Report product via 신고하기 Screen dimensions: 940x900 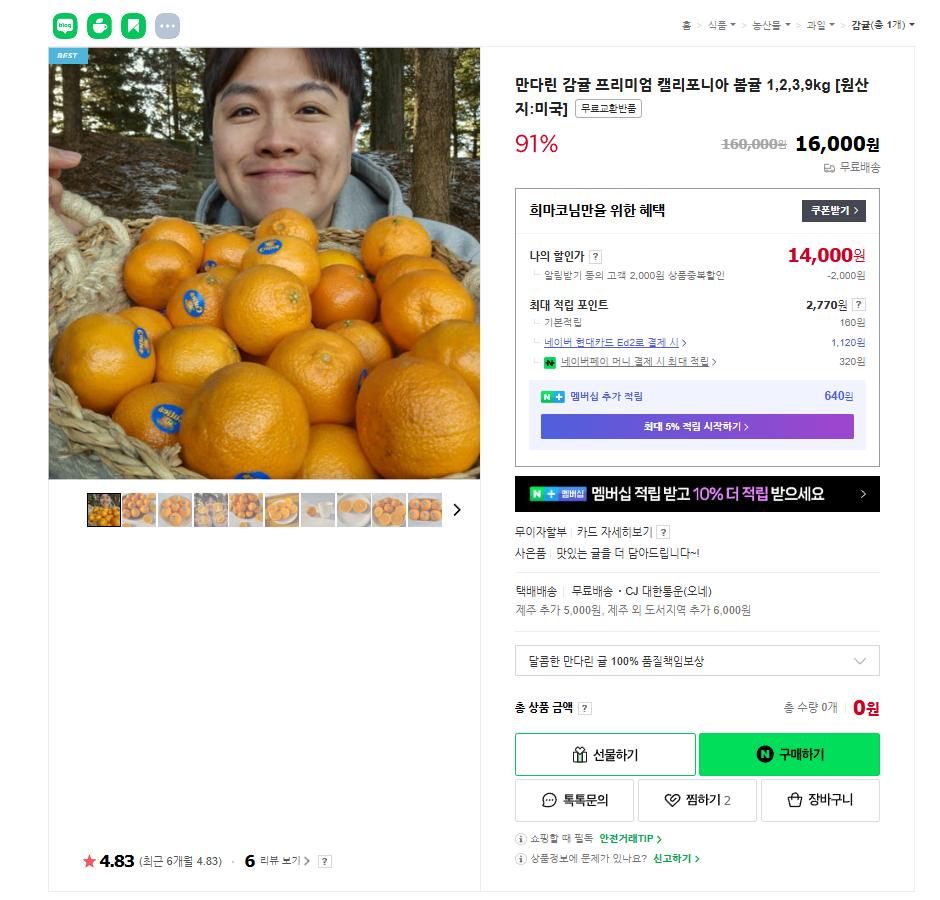676,859
